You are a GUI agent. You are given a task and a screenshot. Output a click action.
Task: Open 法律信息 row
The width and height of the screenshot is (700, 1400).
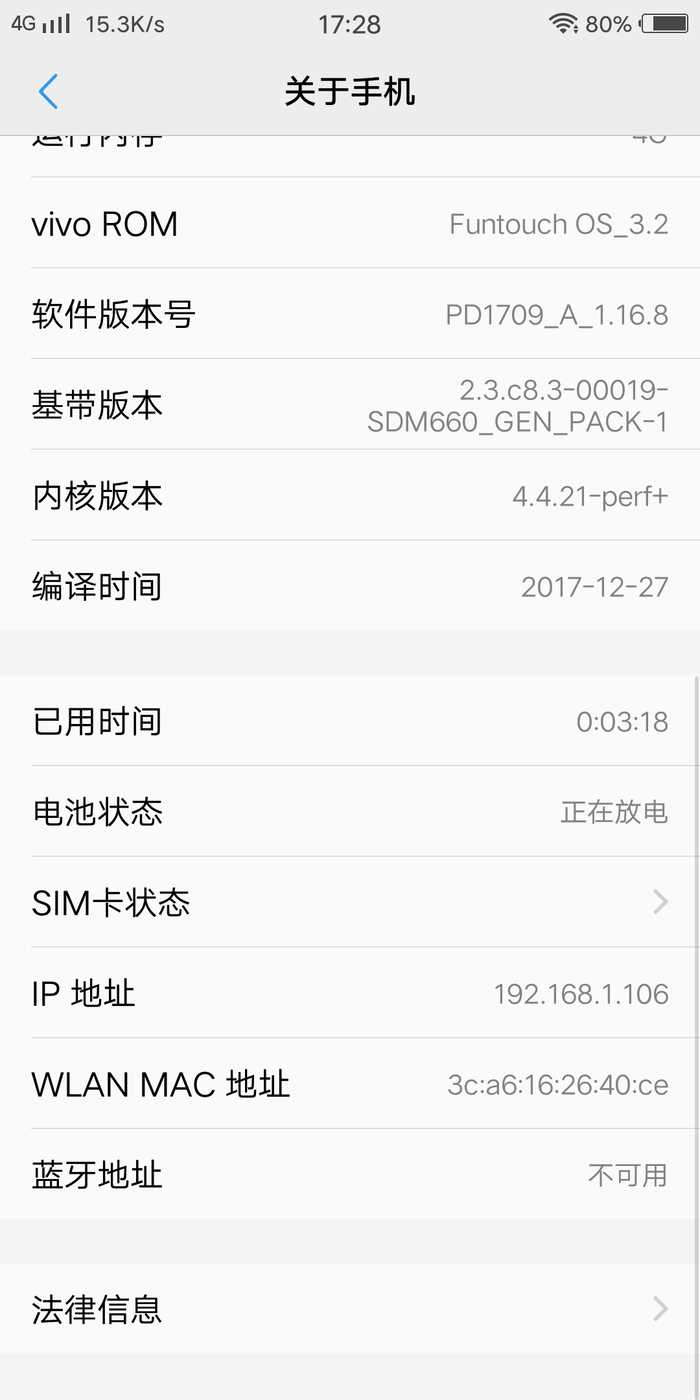pyautogui.click(x=350, y=1309)
